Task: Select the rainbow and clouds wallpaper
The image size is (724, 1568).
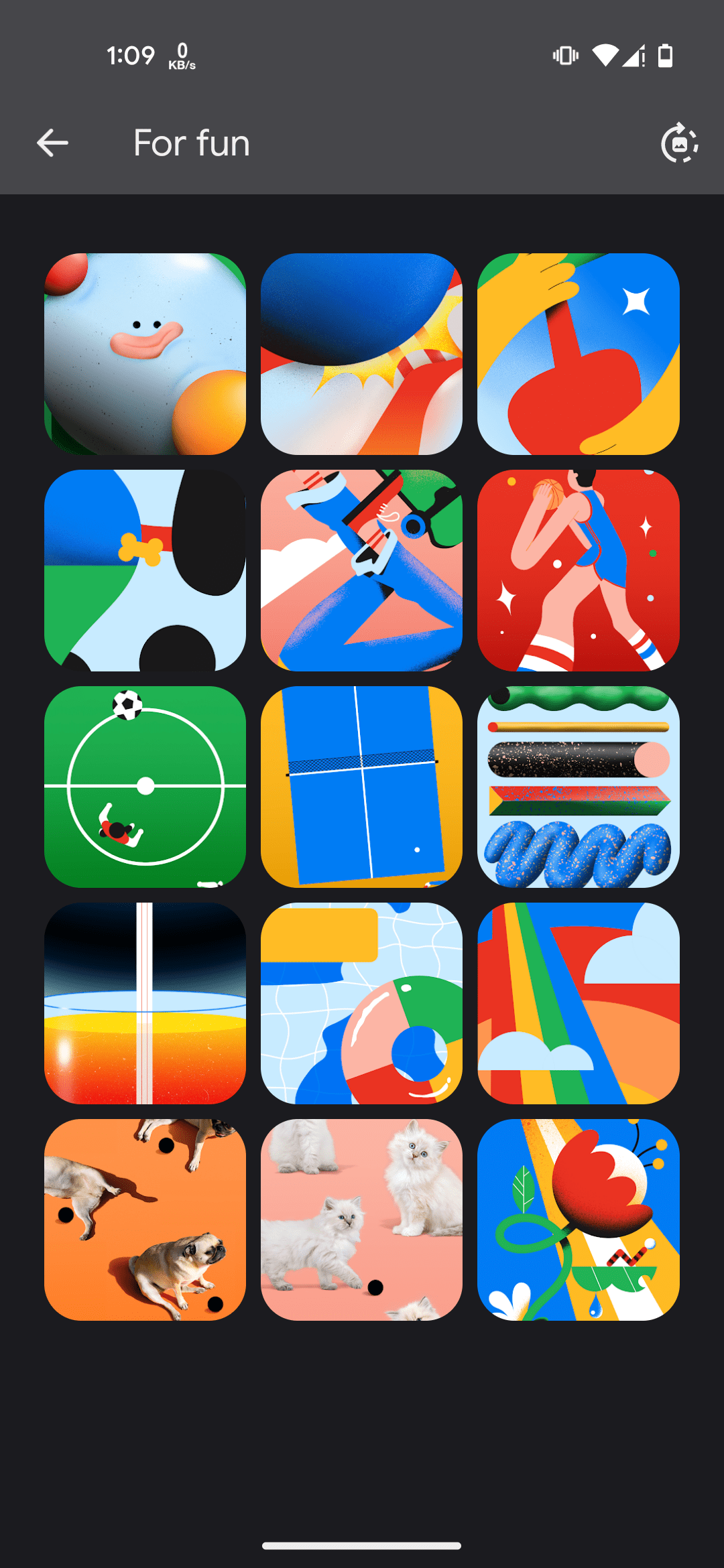Action: tap(578, 1003)
